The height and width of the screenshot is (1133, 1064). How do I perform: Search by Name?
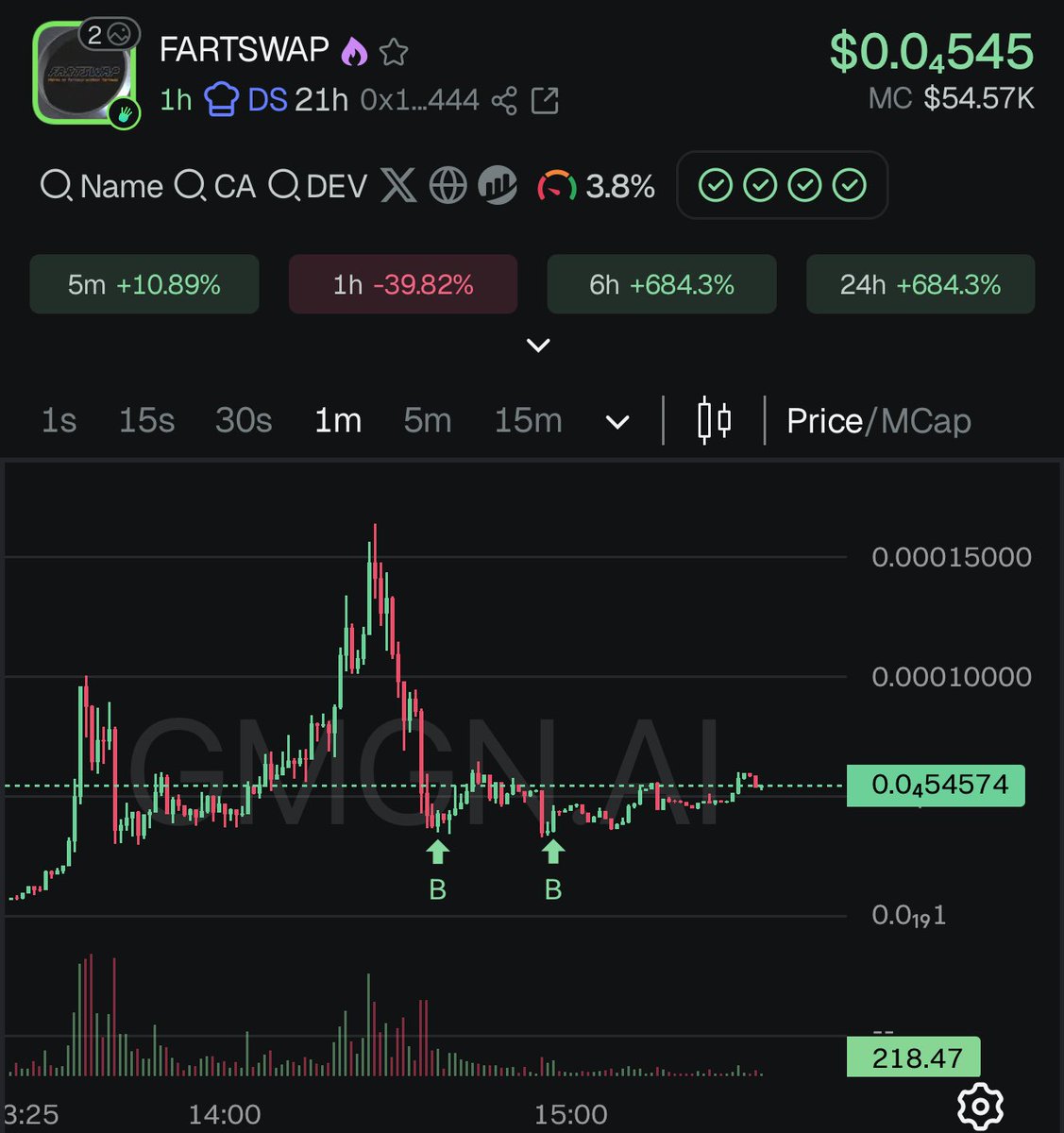(x=102, y=186)
